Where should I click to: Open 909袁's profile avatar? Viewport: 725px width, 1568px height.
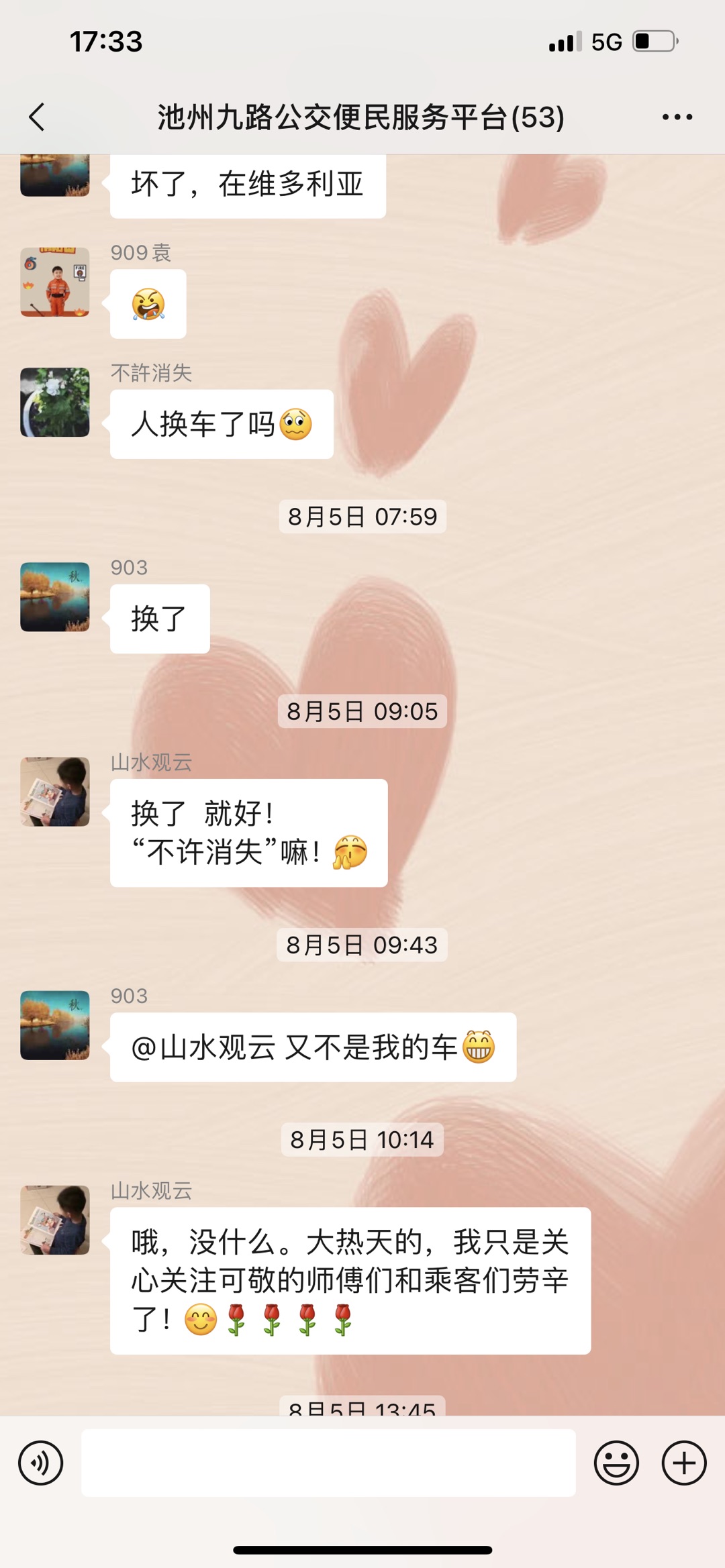55,282
